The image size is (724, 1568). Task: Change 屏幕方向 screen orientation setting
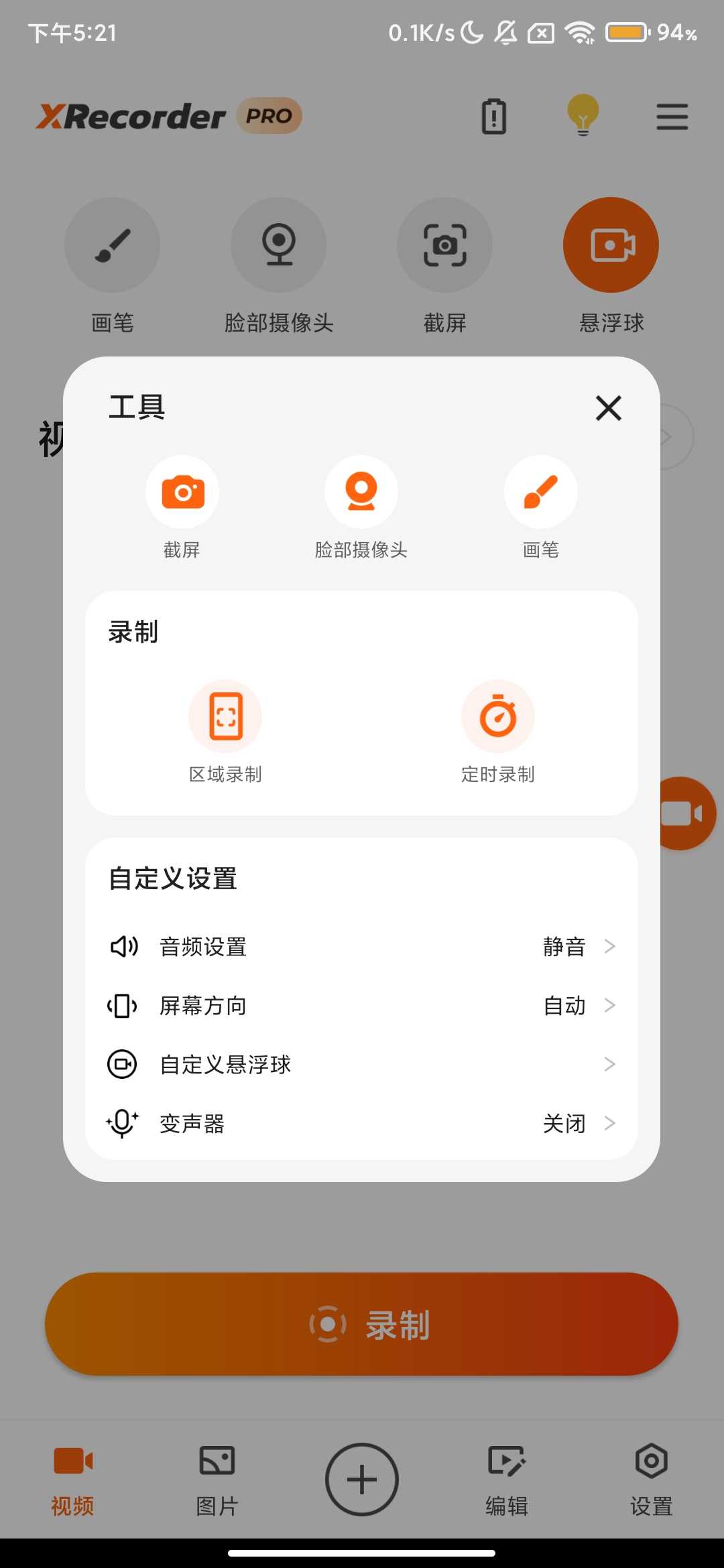tap(361, 1005)
